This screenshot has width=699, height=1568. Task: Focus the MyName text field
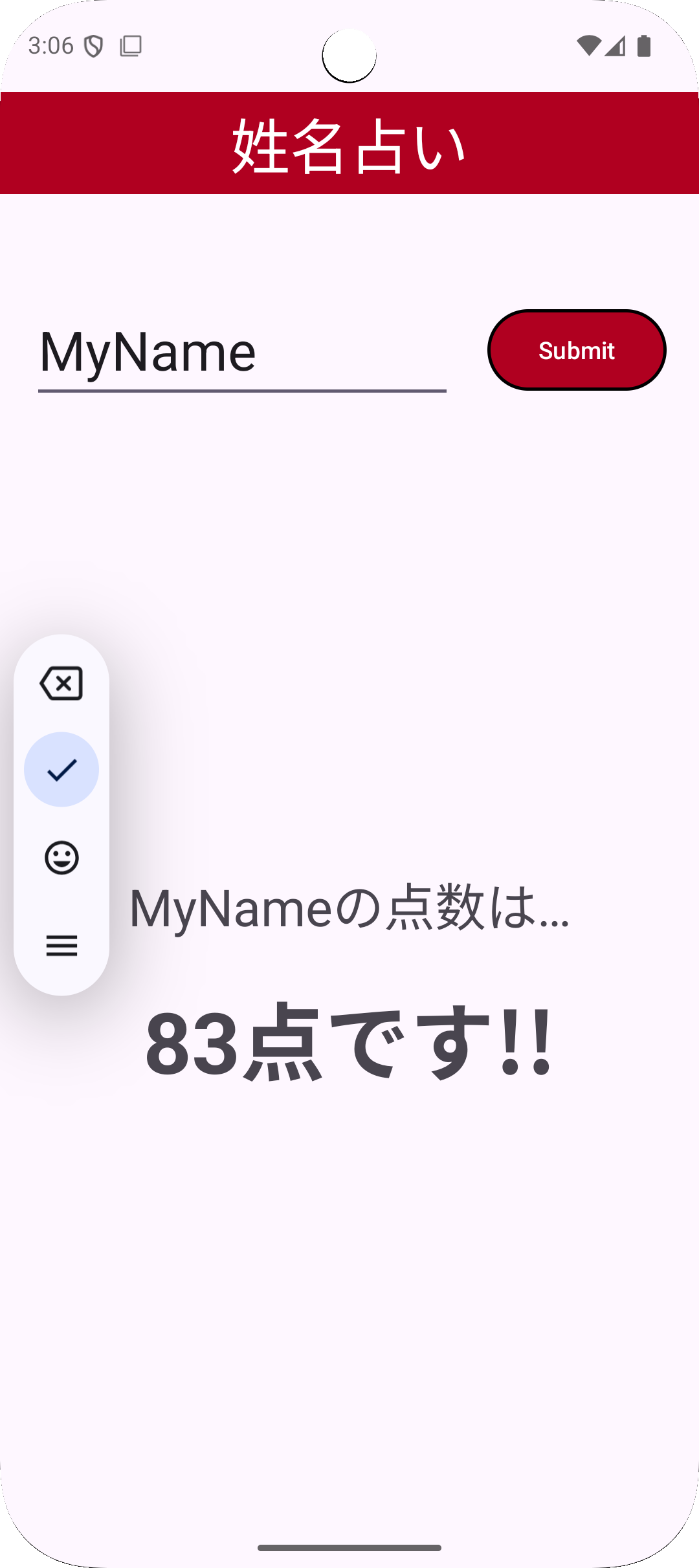tap(242, 353)
